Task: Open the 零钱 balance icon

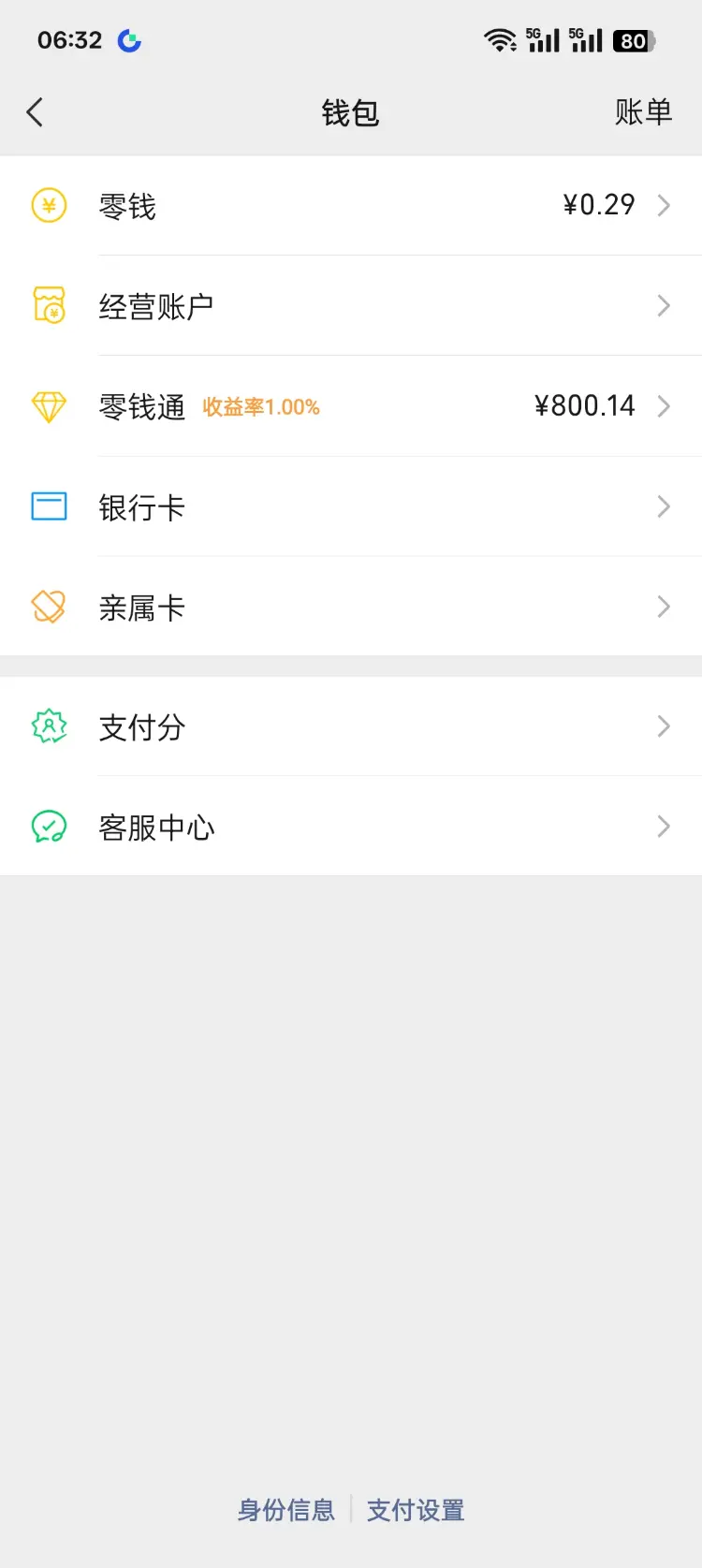Action: [x=48, y=205]
